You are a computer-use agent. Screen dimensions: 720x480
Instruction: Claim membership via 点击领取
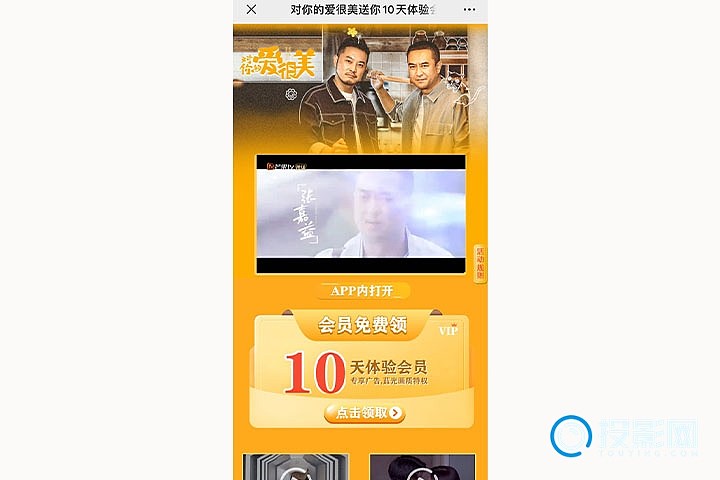click(364, 412)
